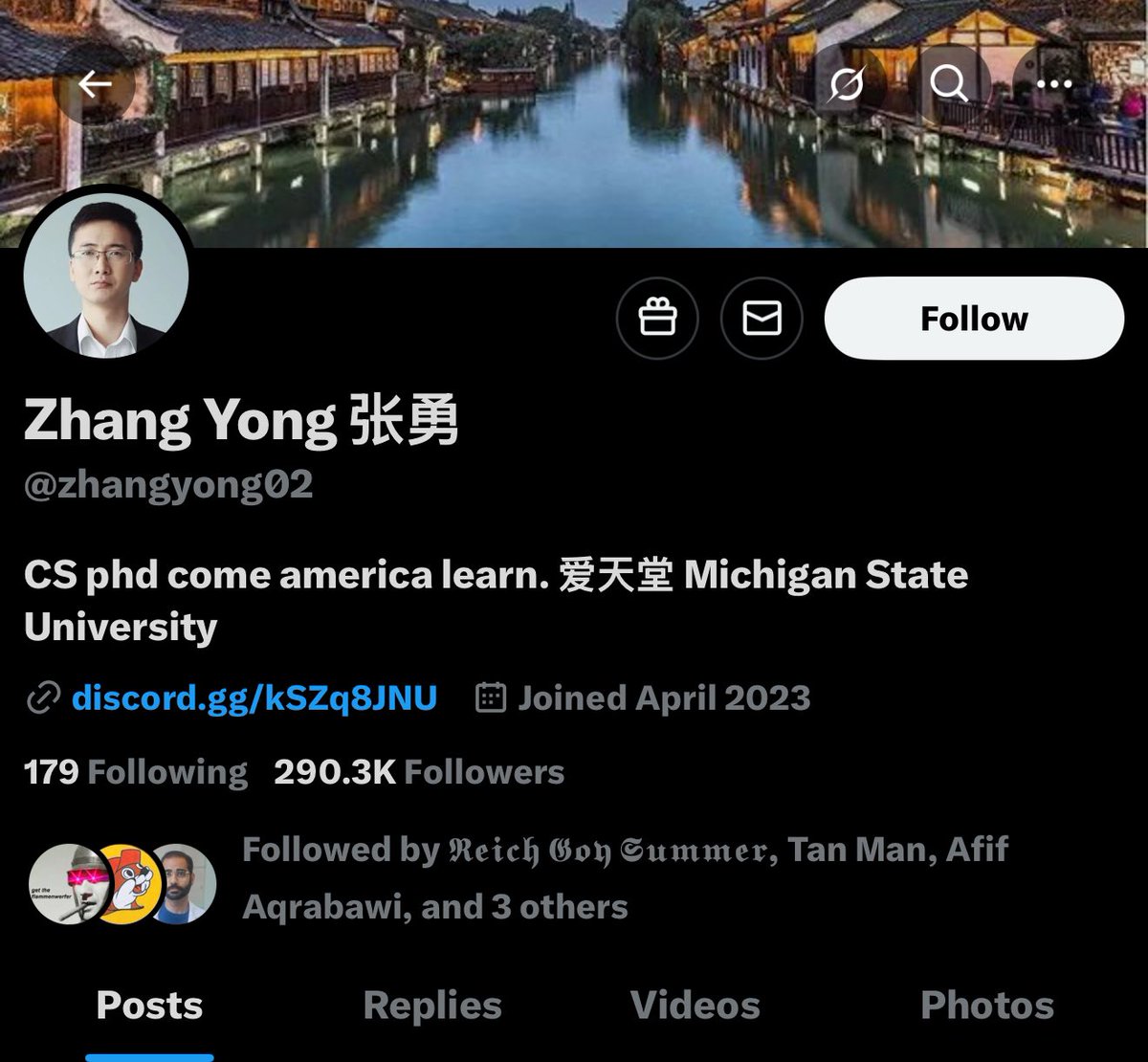View Zhang Yong's profile picture
The width and height of the screenshot is (1148, 1062).
(x=106, y=277)
